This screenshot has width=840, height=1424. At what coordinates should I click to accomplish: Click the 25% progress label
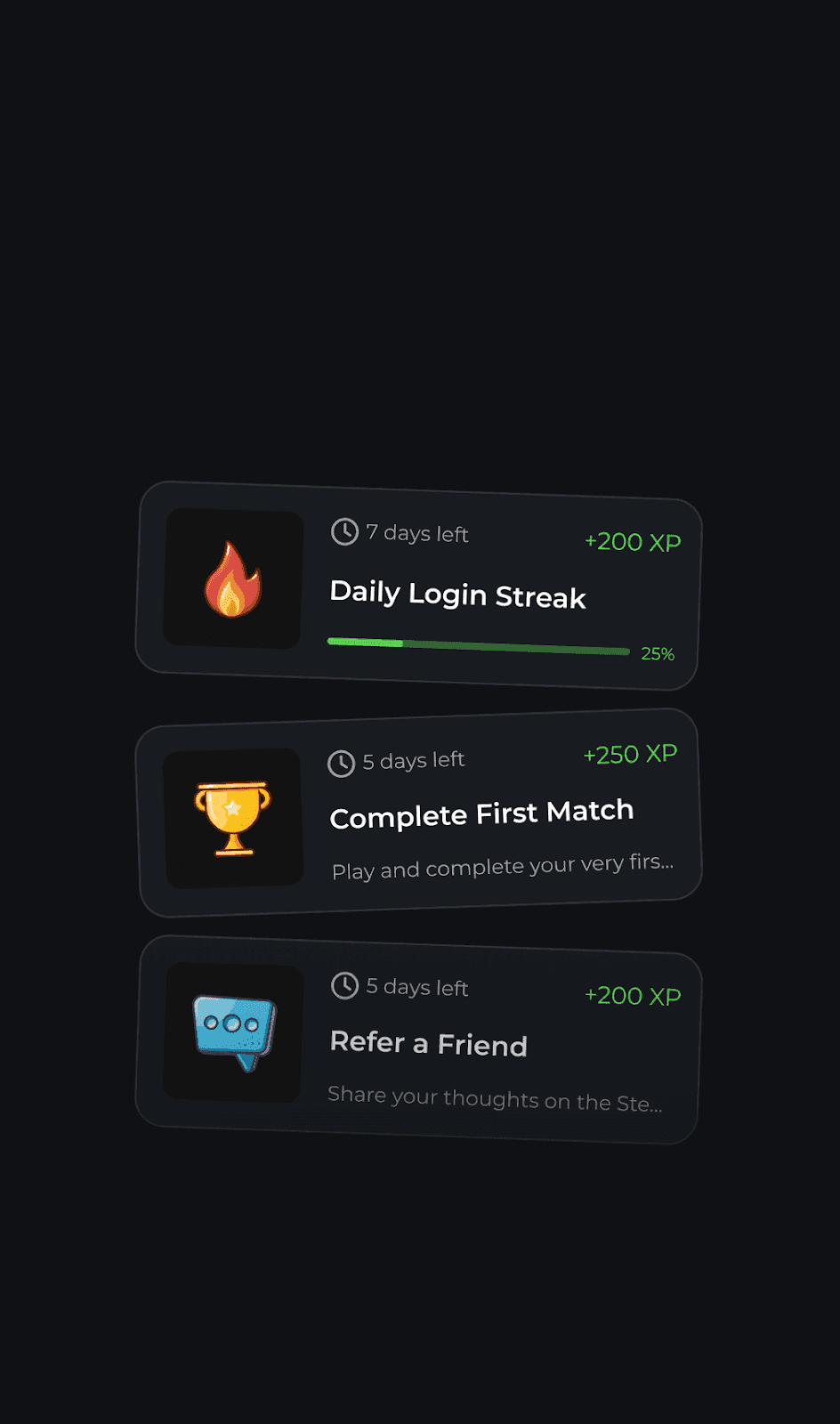point(657,654)
